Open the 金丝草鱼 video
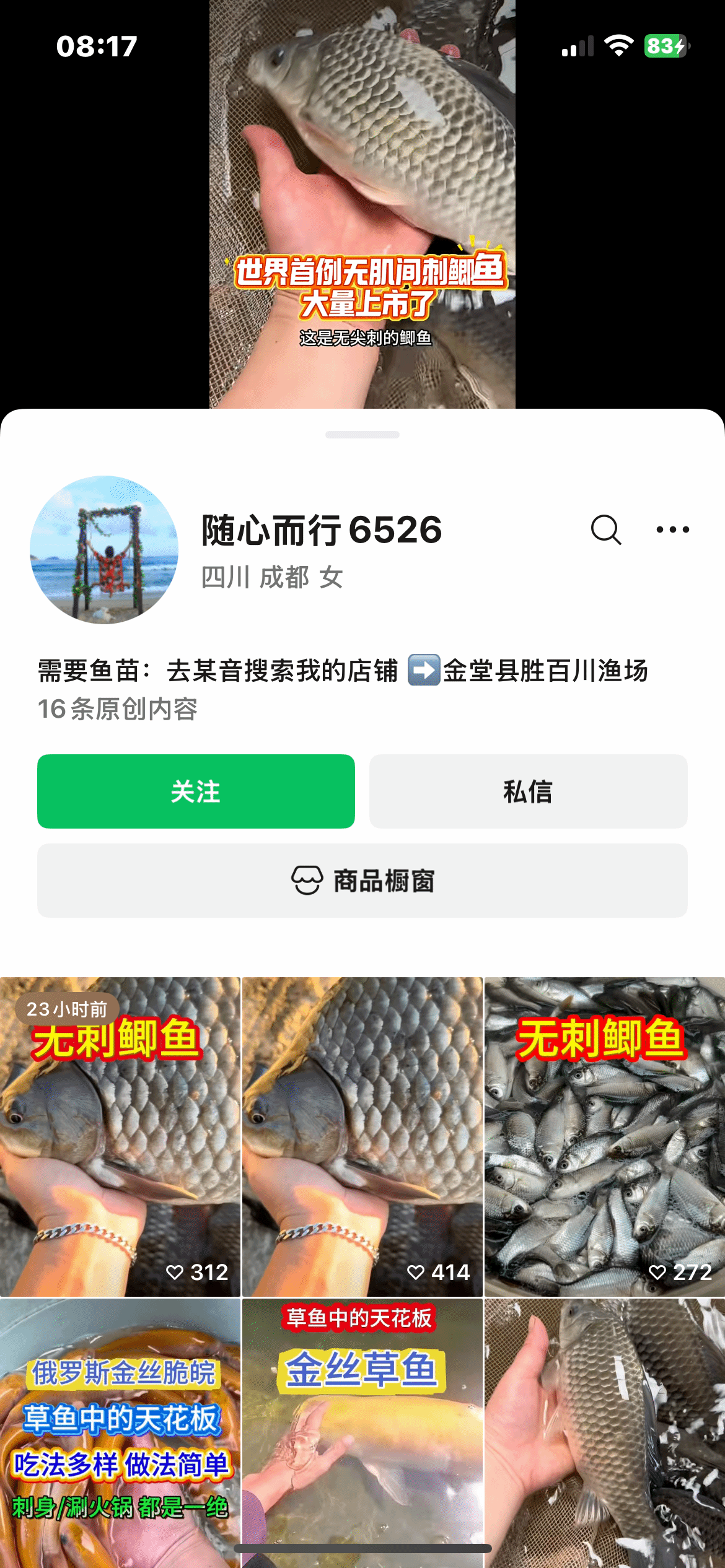 (362, 1431)
